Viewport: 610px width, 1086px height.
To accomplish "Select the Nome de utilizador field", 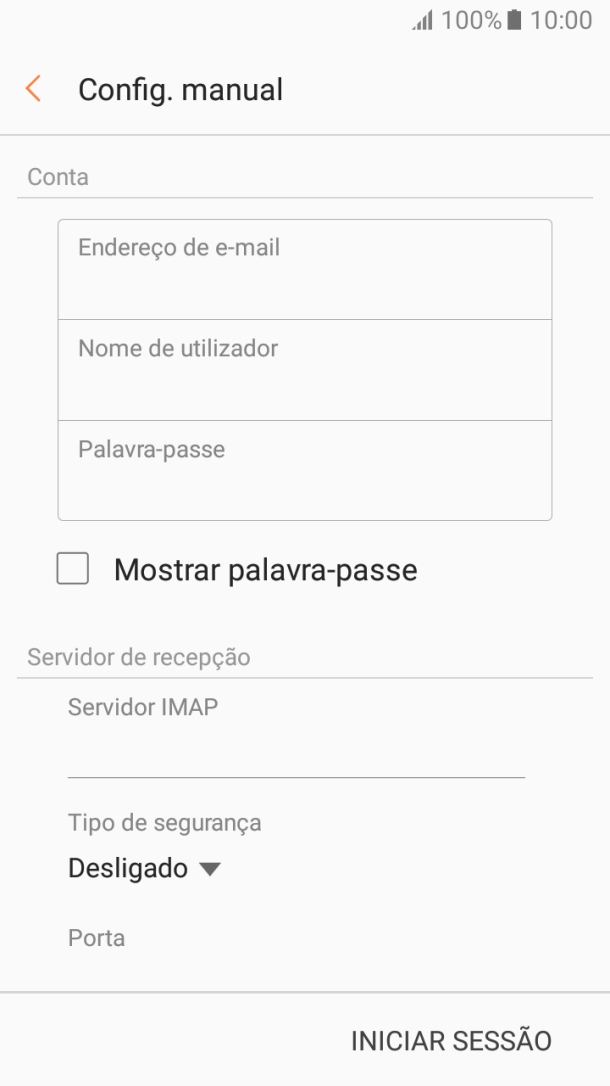I will 305,370.
